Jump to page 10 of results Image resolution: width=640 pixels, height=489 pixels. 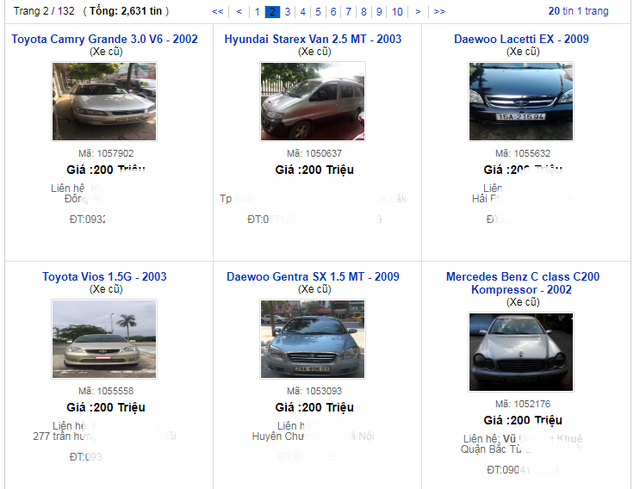coord(397,12)
